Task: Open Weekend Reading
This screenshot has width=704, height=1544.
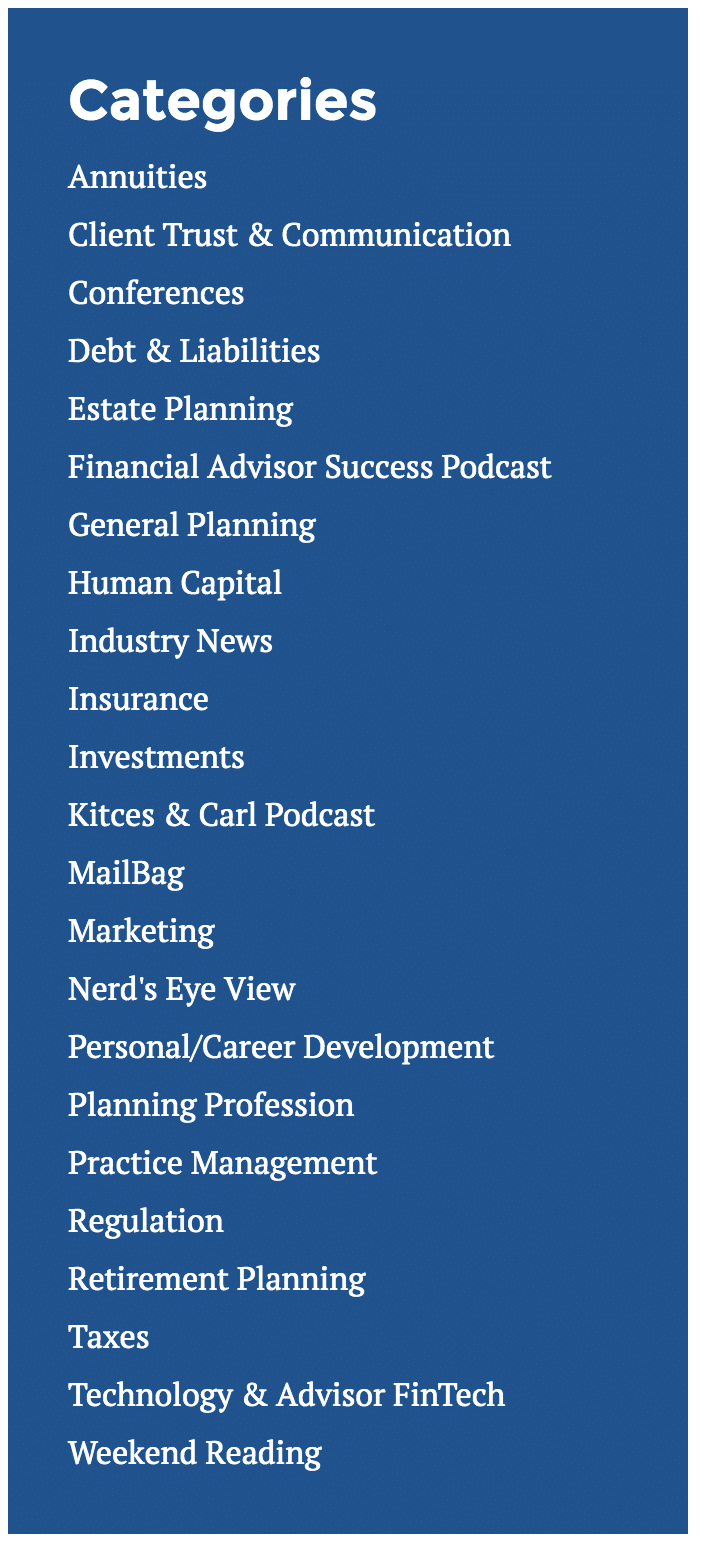Action: 195,1453
